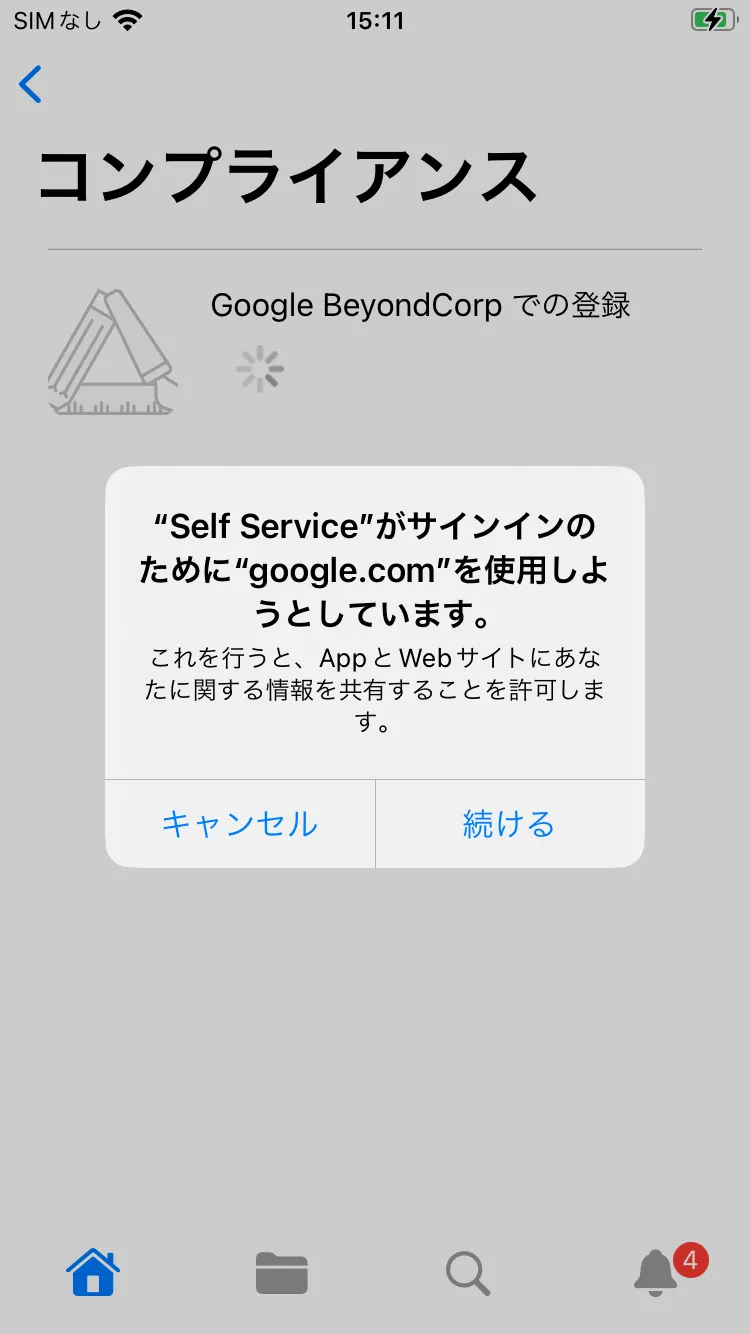This screenshot has height=1334, width=750.
Task: Open the folder tab
Action: point(281,1273)
